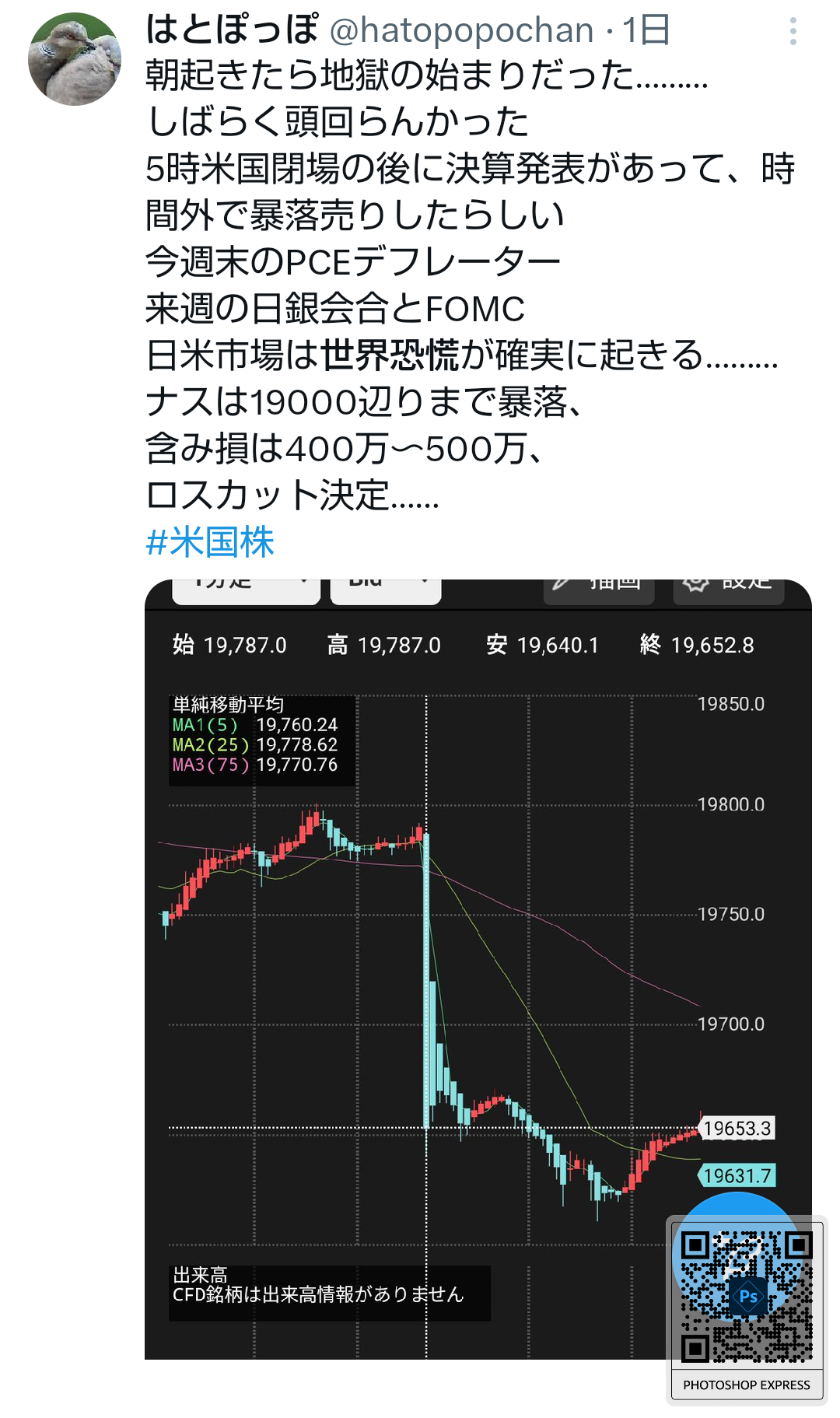
Task: Open はとぽっぽ's profile picture
Action: click(75, 59)
